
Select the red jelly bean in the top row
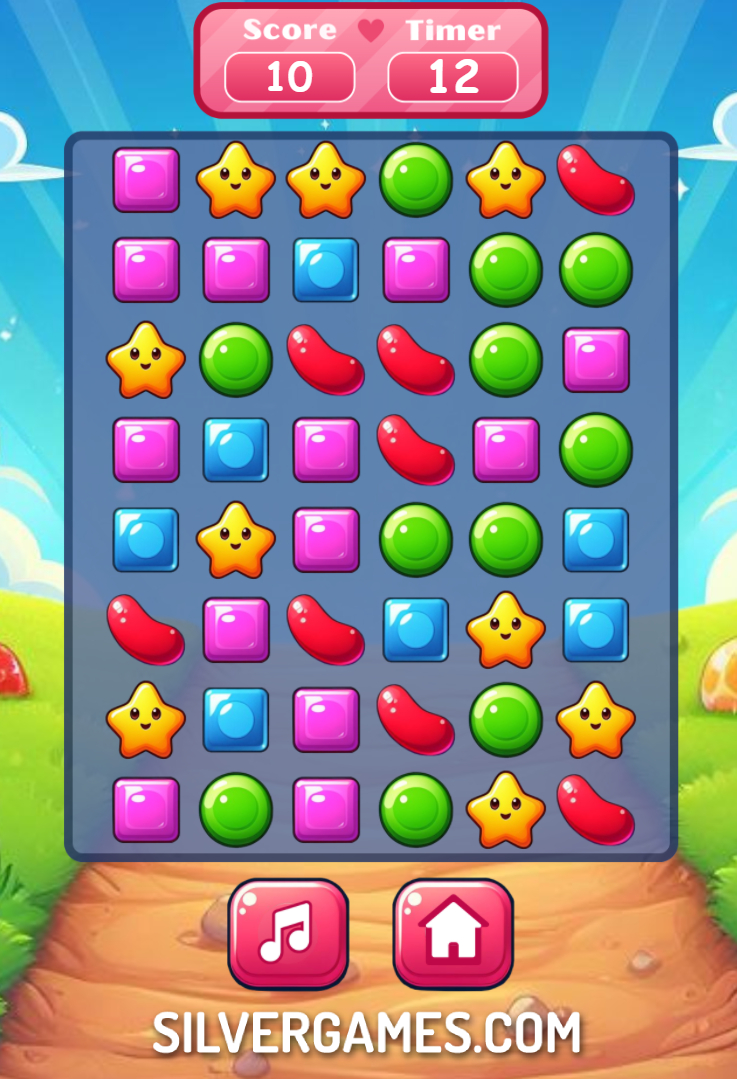[595, 180]
